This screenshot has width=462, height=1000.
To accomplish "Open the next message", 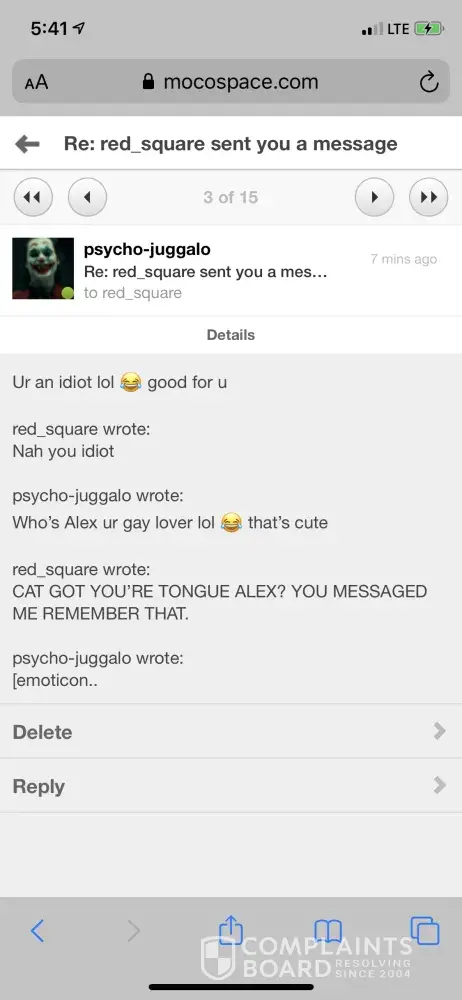I will click(x=375, y=197).
